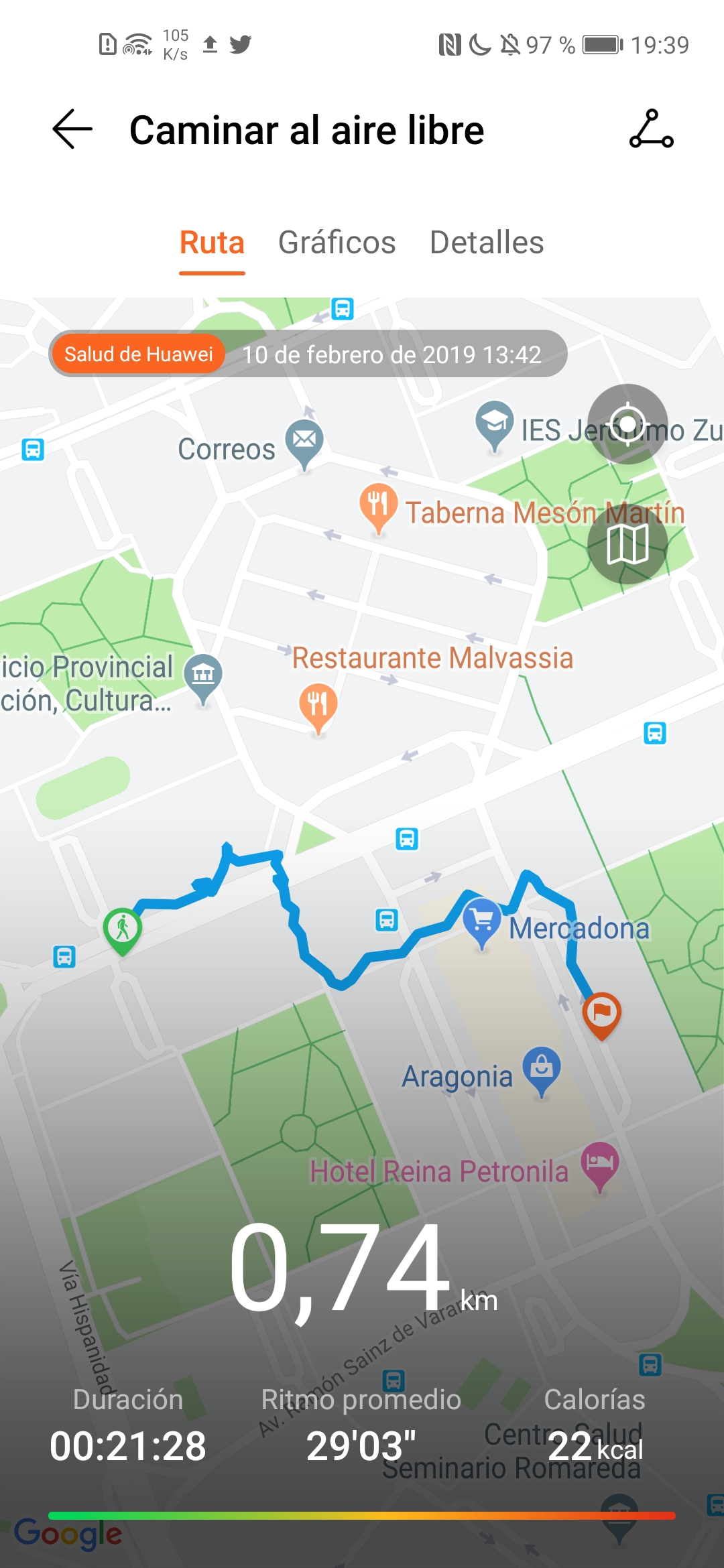Change map type with the map button
The width and height of the screenshot is (724, 1568).
(627, 543)
